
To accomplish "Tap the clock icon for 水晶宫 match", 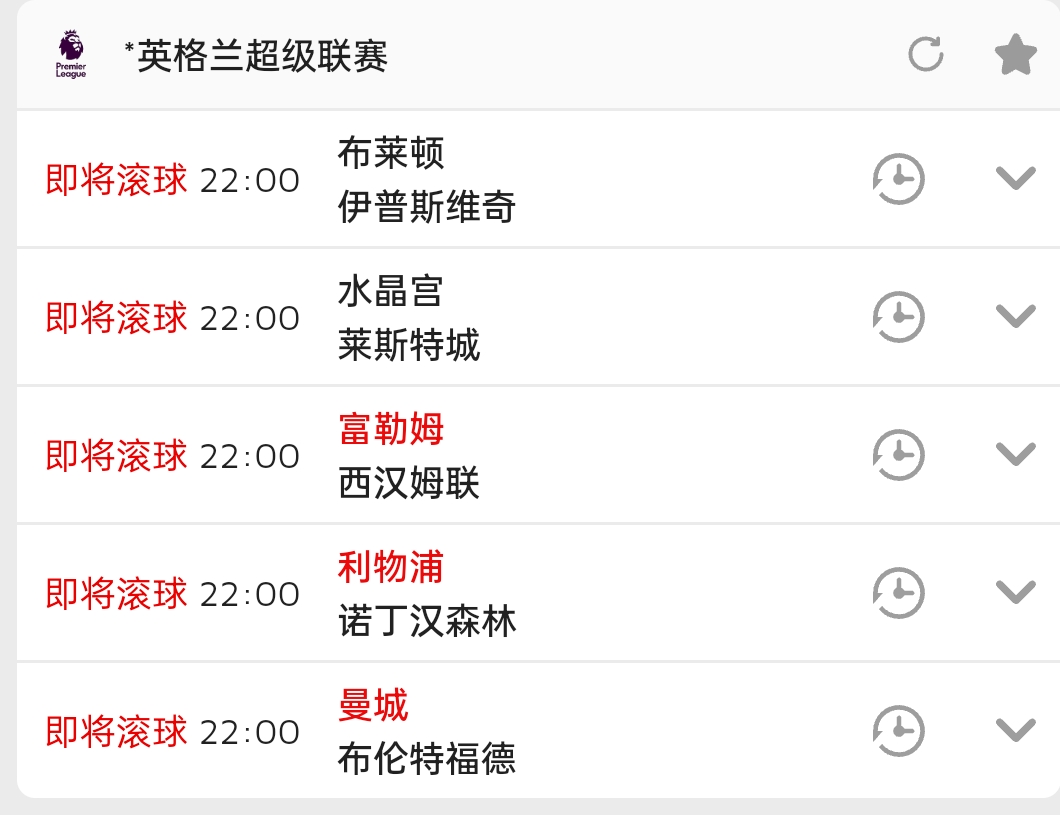I will [898, 318].
